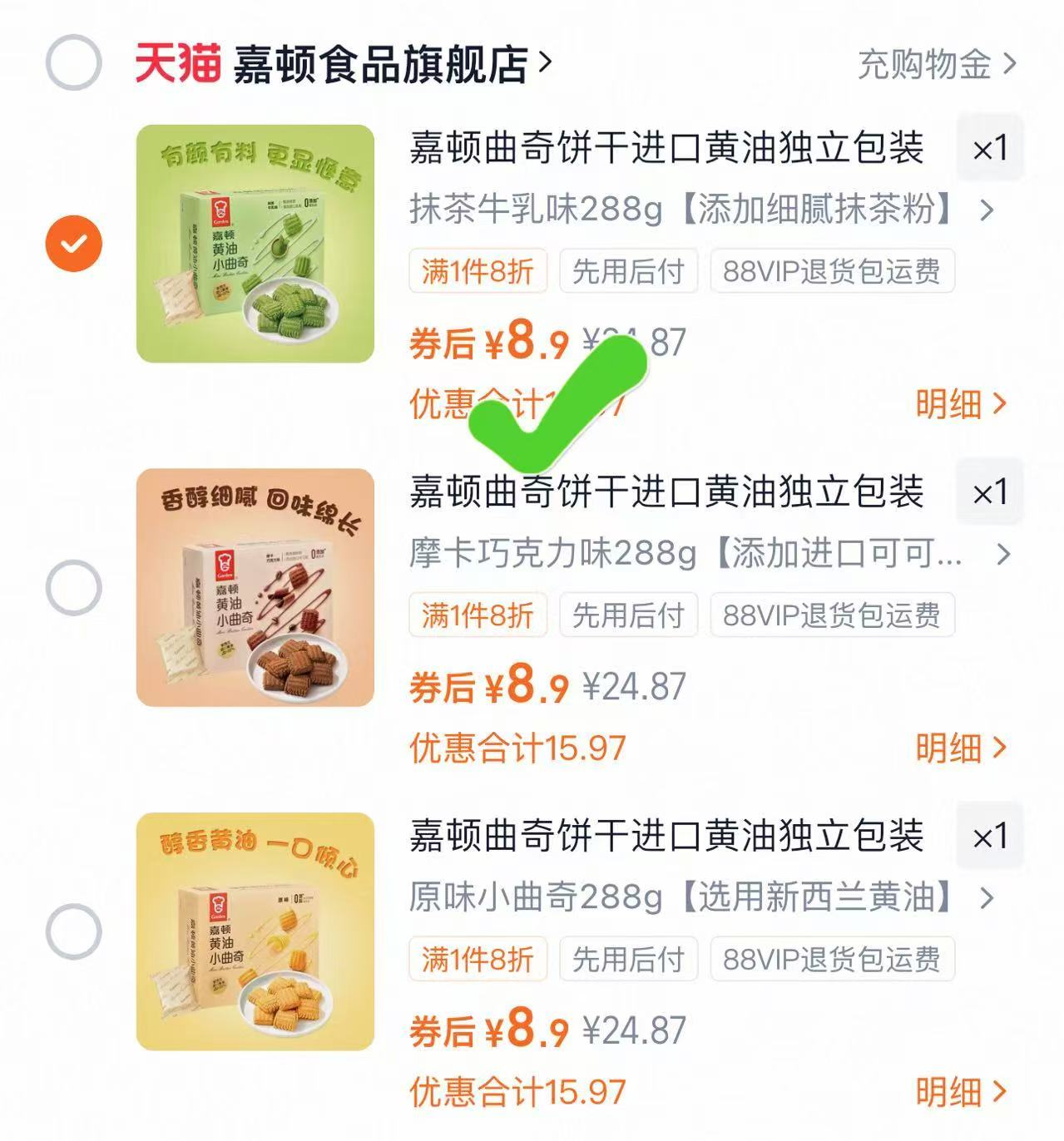Select the mocha chocolate cookie checkbox
The width and height of the screenshot is (1064, 1141).
pos(73,588)
